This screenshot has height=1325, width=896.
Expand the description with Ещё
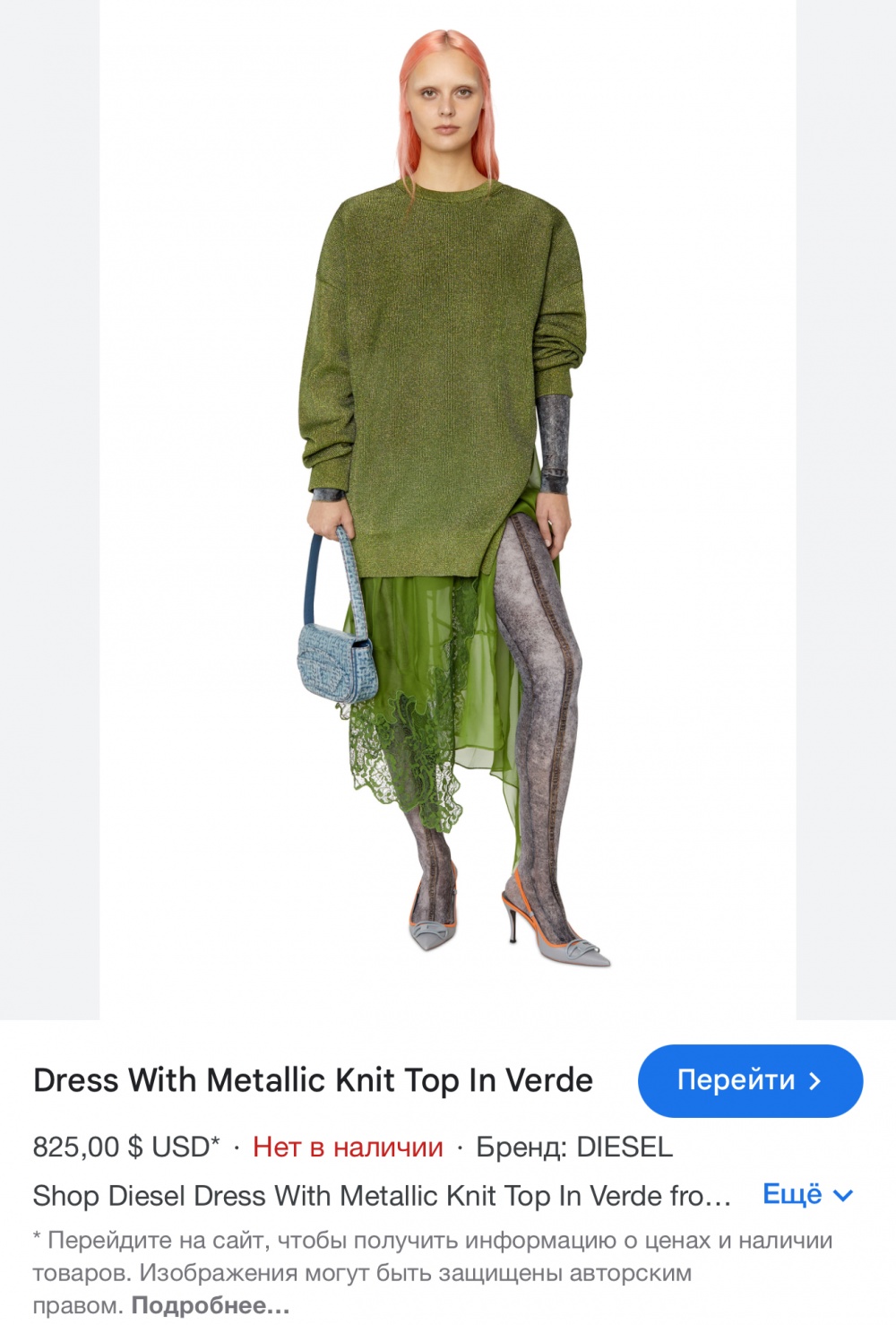click(x=806, y=1195)
